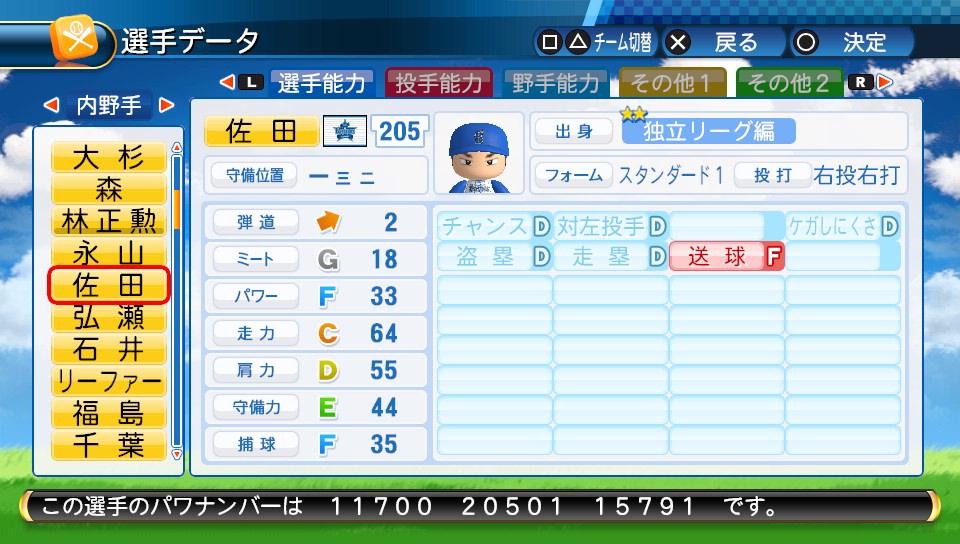Tap 決定 to confirm
This screenshot has height=544, width=960.
pyautogui.click(x=848, y=42)
